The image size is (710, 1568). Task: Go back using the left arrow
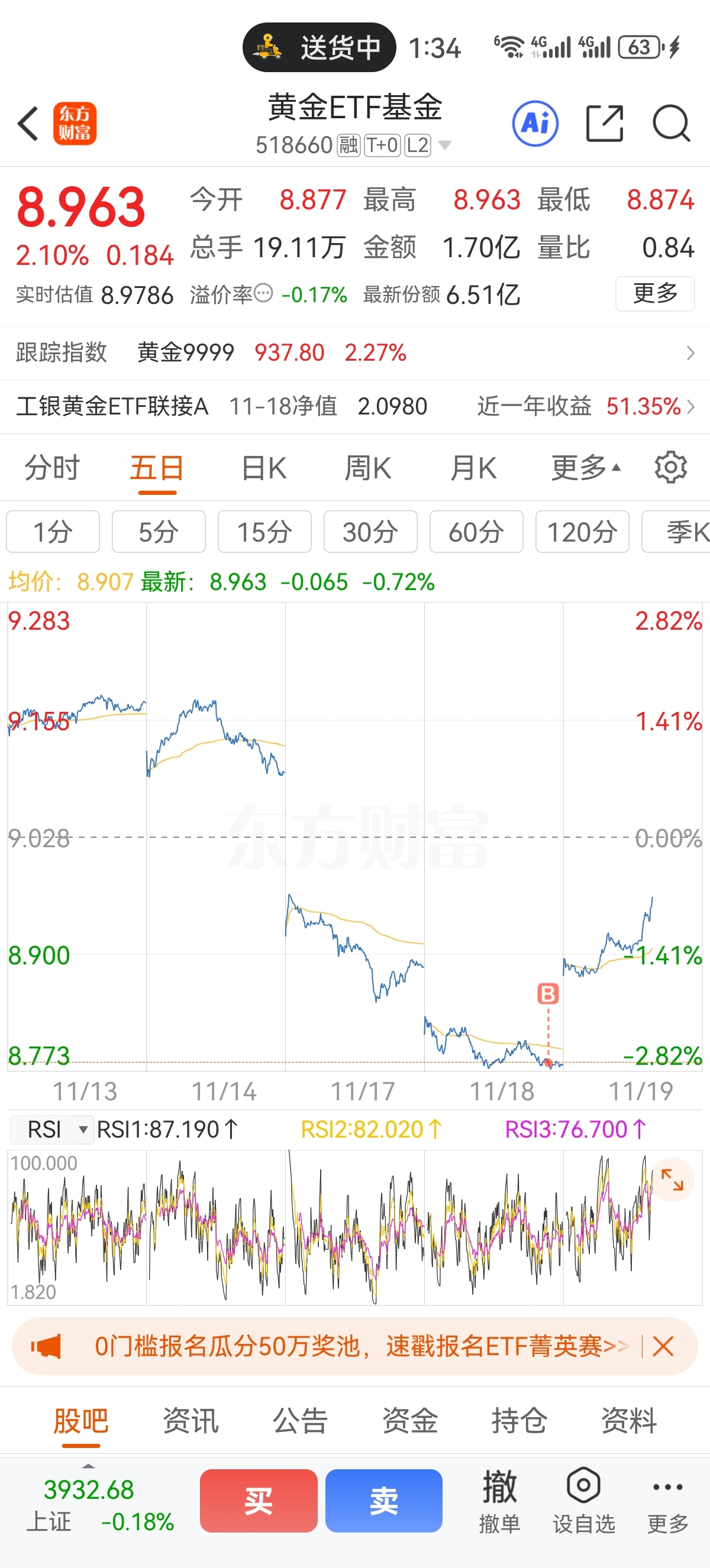(27, 123)
